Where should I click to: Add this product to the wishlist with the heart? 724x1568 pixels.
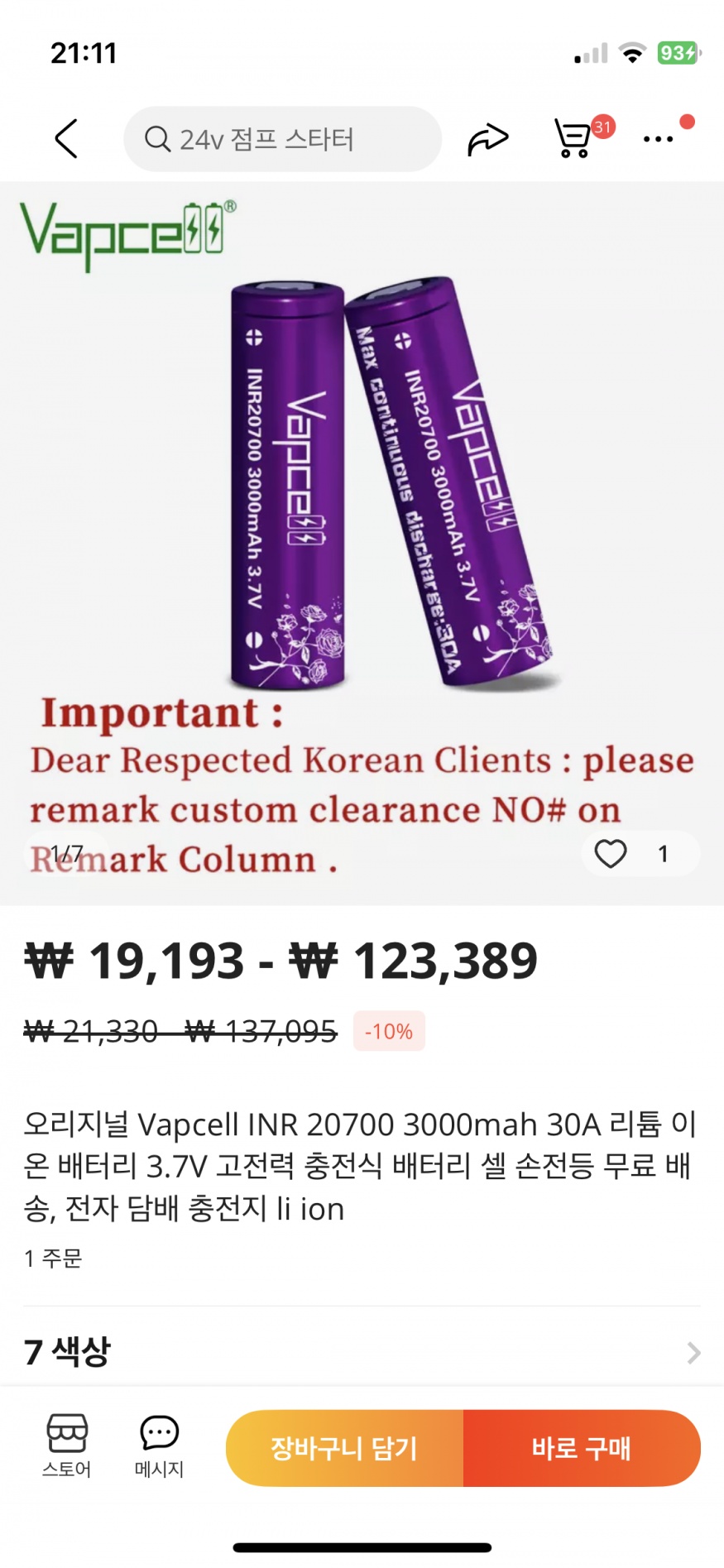tap(611, 853)
